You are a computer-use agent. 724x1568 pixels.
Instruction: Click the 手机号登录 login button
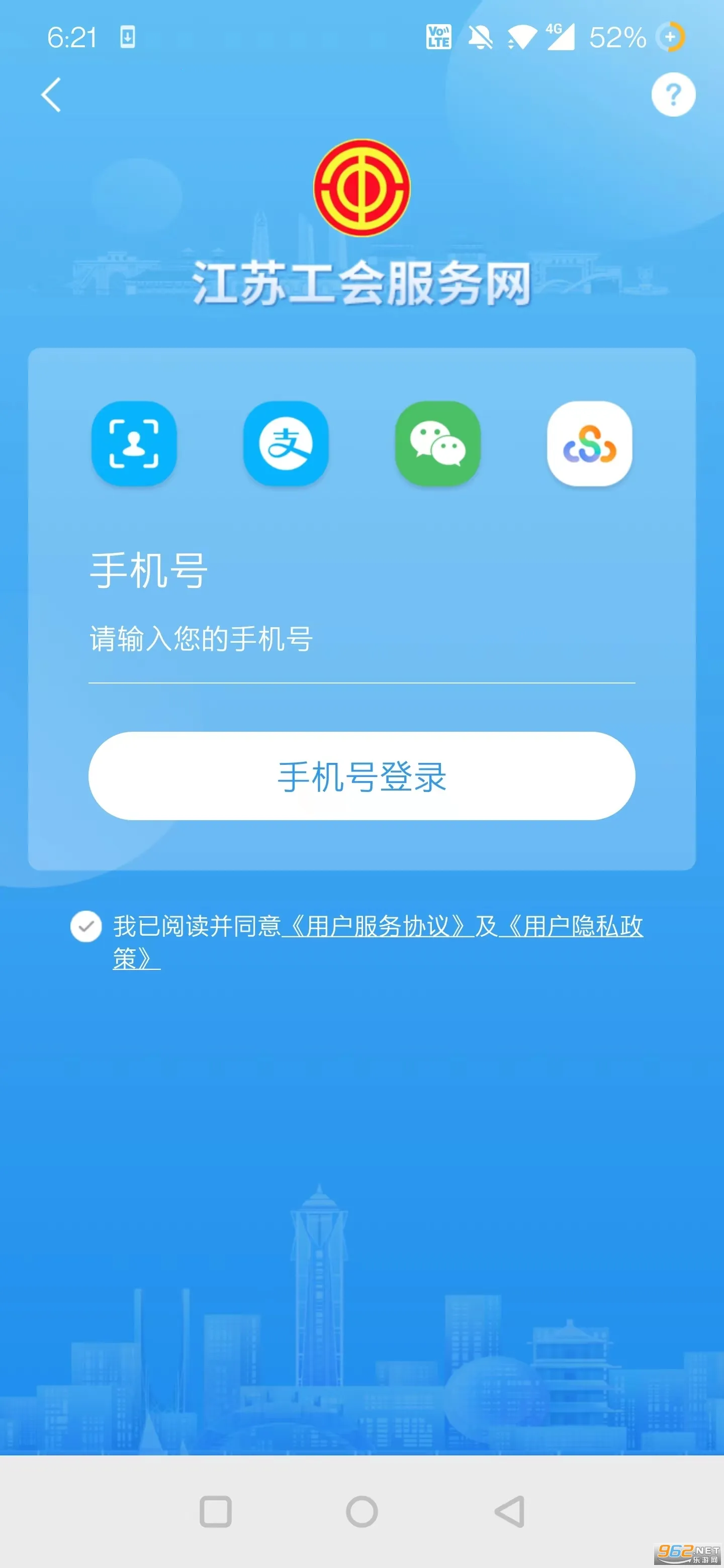click(x=361, y=777)
